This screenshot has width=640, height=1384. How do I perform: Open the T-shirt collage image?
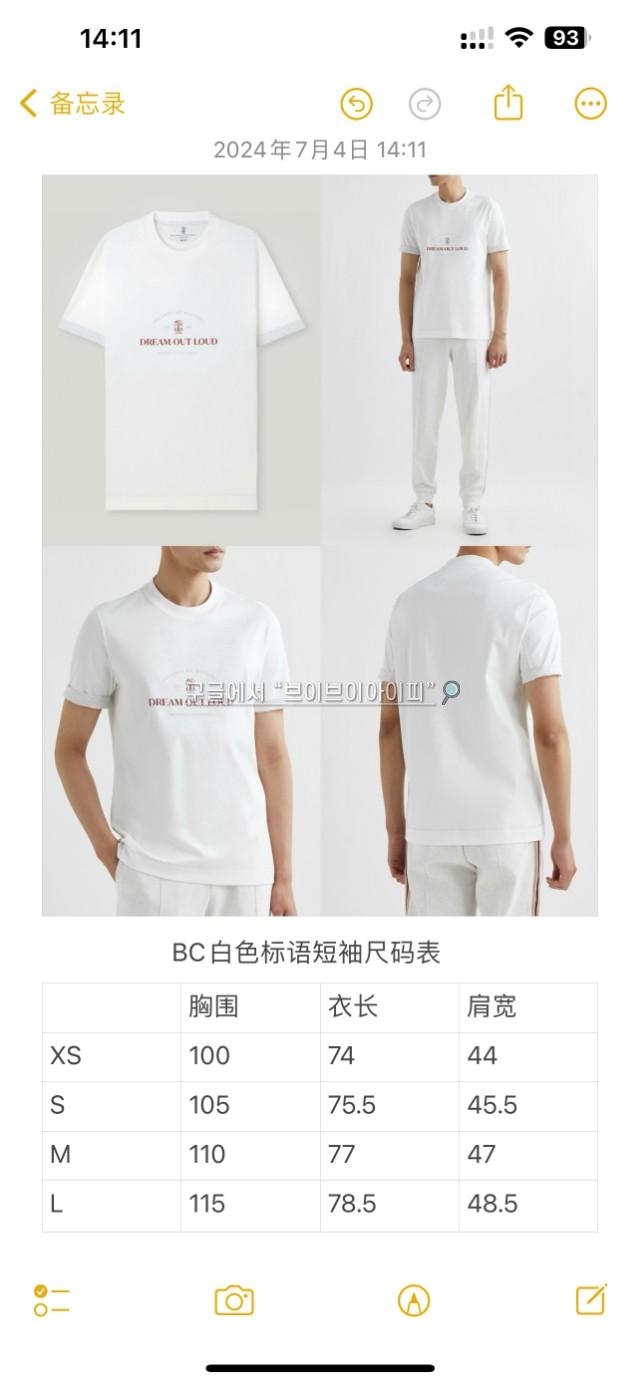(319, 545)
